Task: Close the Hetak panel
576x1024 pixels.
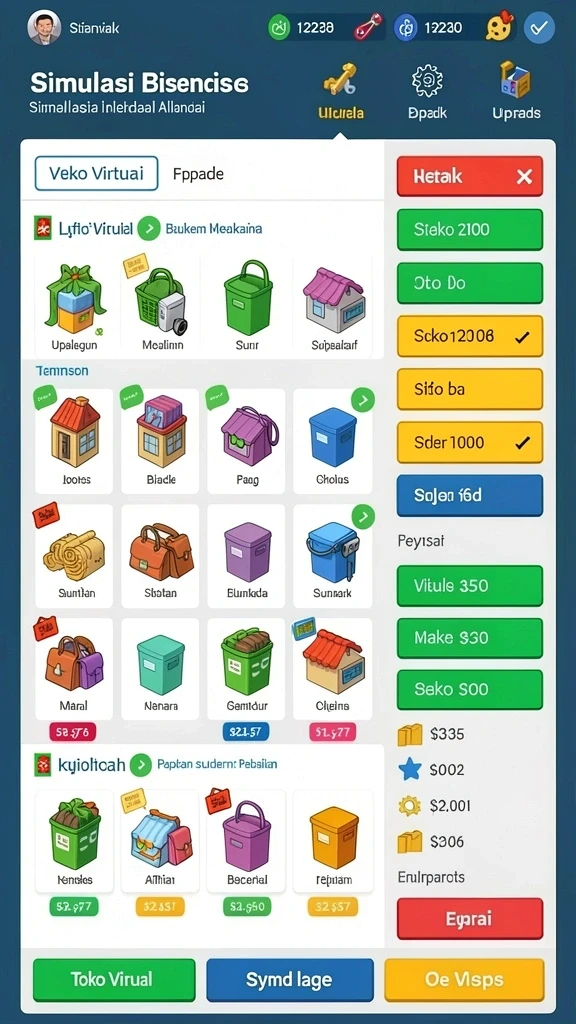Action: tap(524, 176)
